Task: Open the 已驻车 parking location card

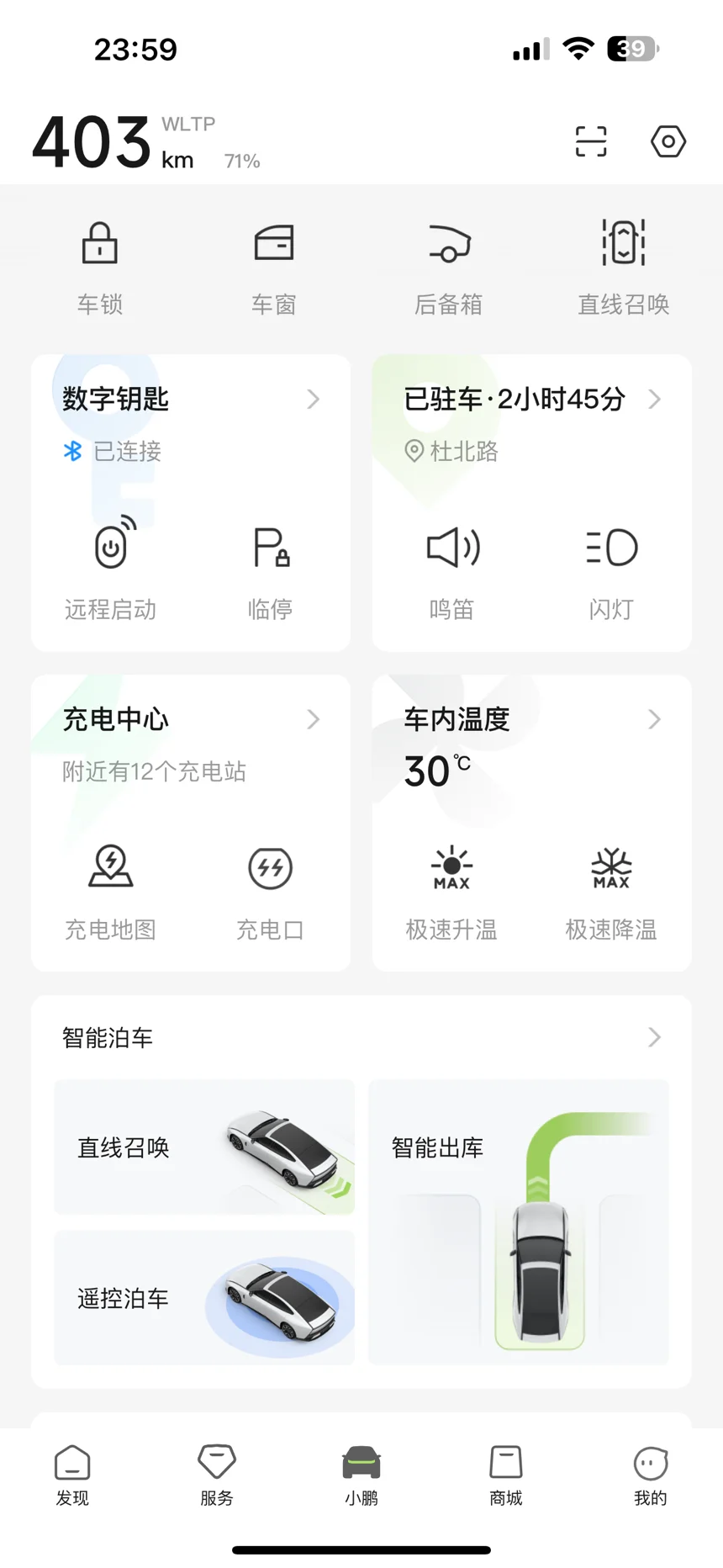Action: pyautogui.click(x=531, y=400)
